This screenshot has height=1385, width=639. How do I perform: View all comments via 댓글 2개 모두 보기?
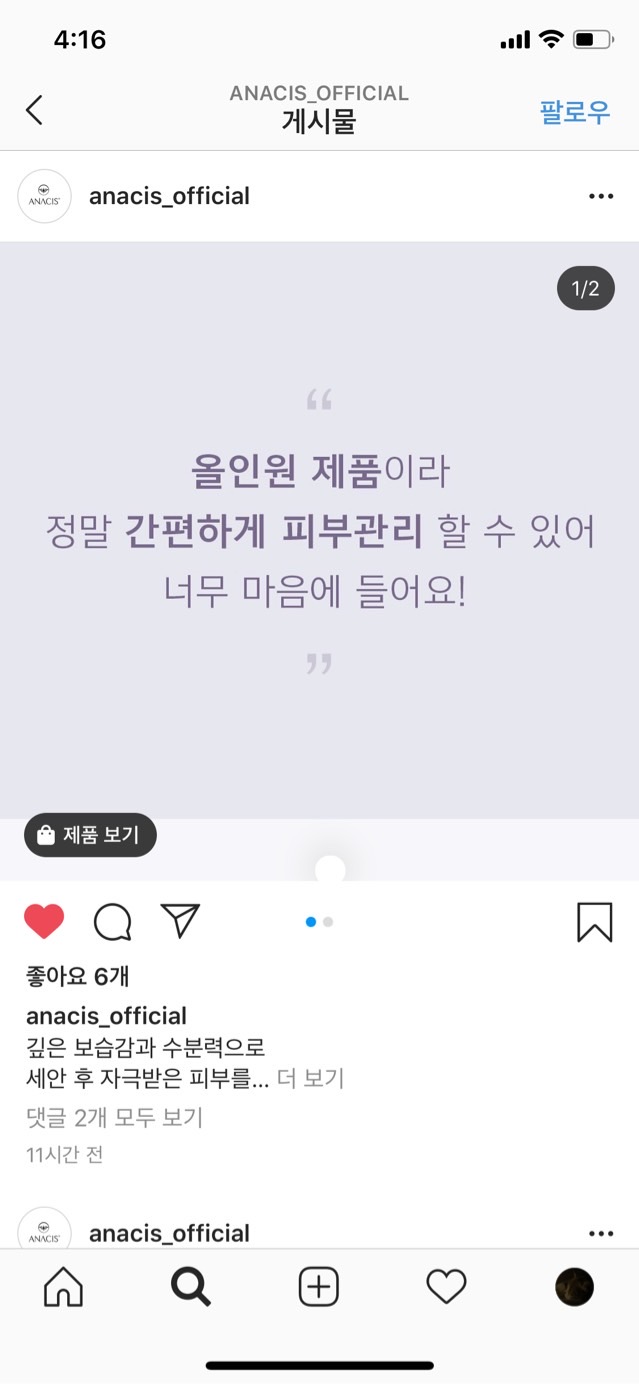click(115, 1117)
